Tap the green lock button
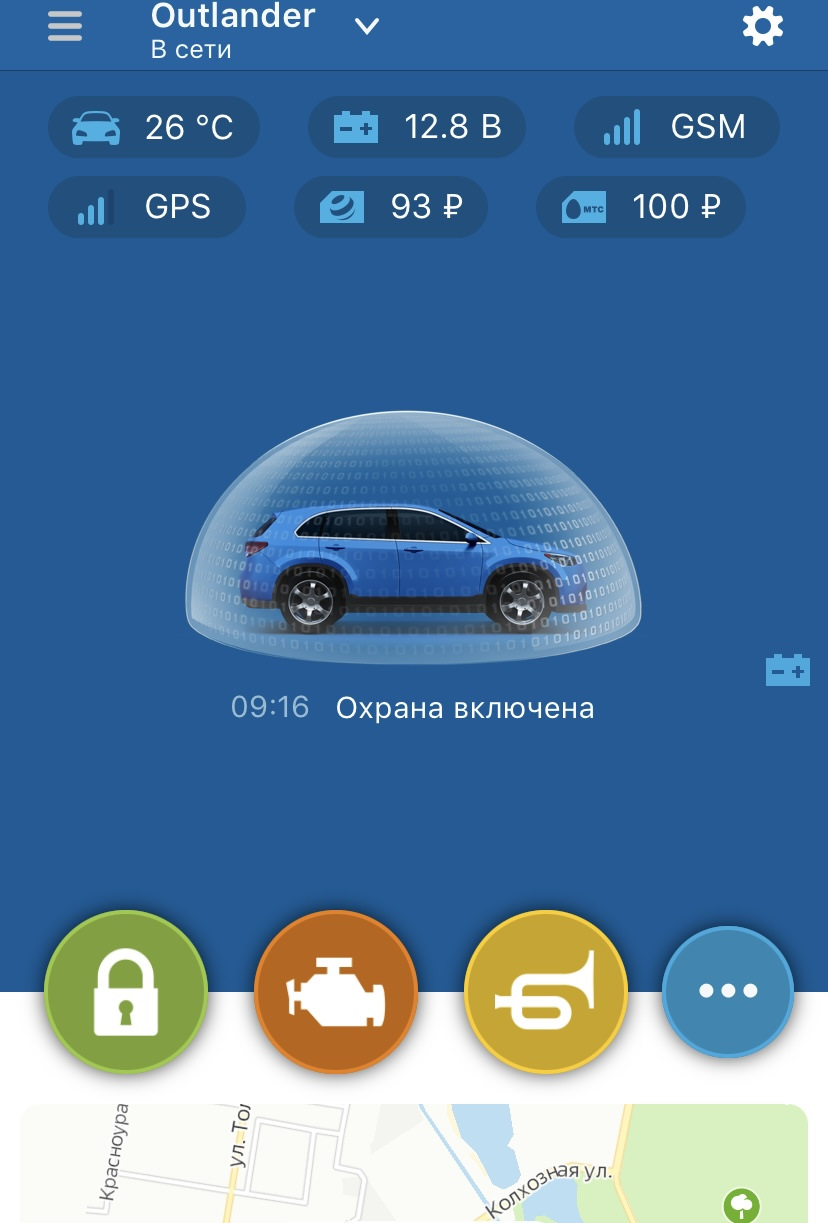This screenshot has height=1223, width=828. (x=126, y=991)
